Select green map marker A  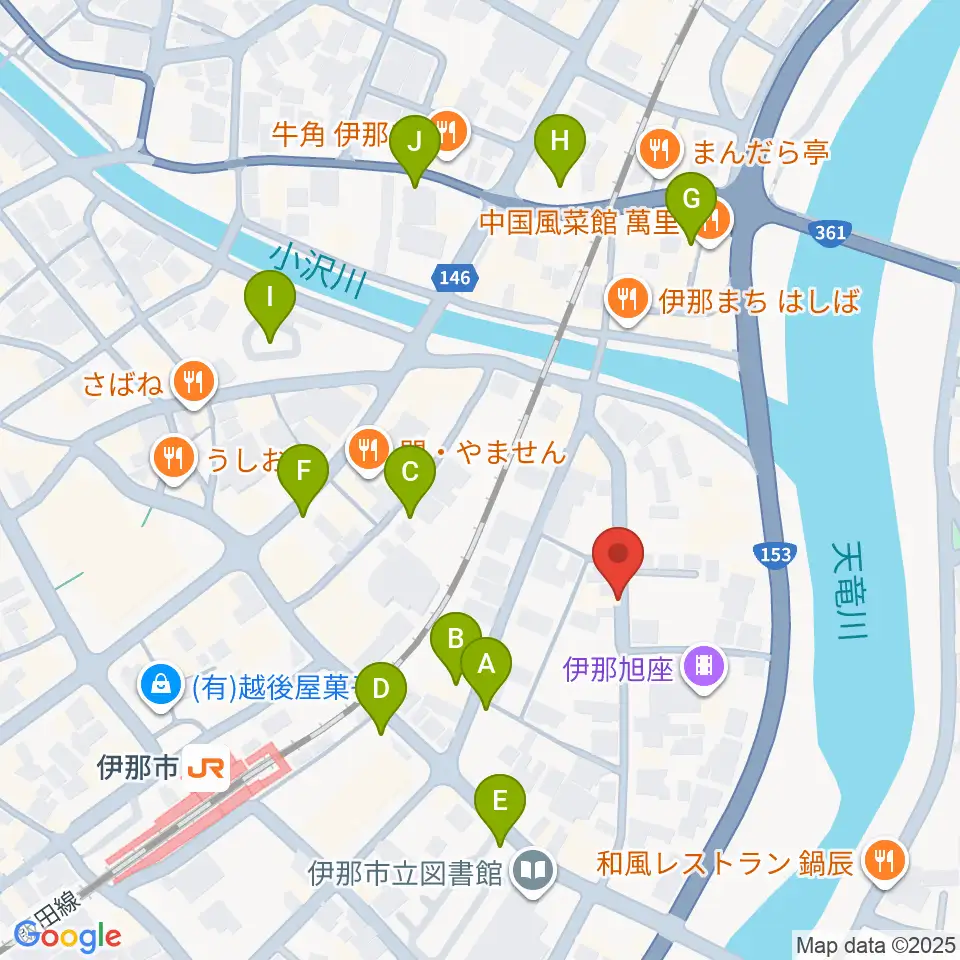coord(486,673)
